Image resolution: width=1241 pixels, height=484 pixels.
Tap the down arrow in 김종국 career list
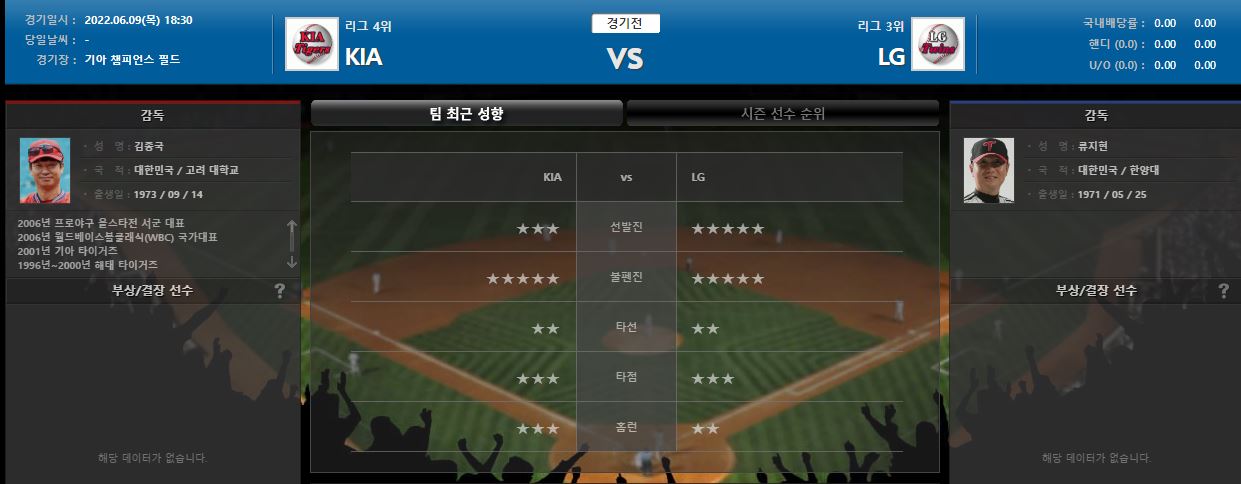point(292,260)
